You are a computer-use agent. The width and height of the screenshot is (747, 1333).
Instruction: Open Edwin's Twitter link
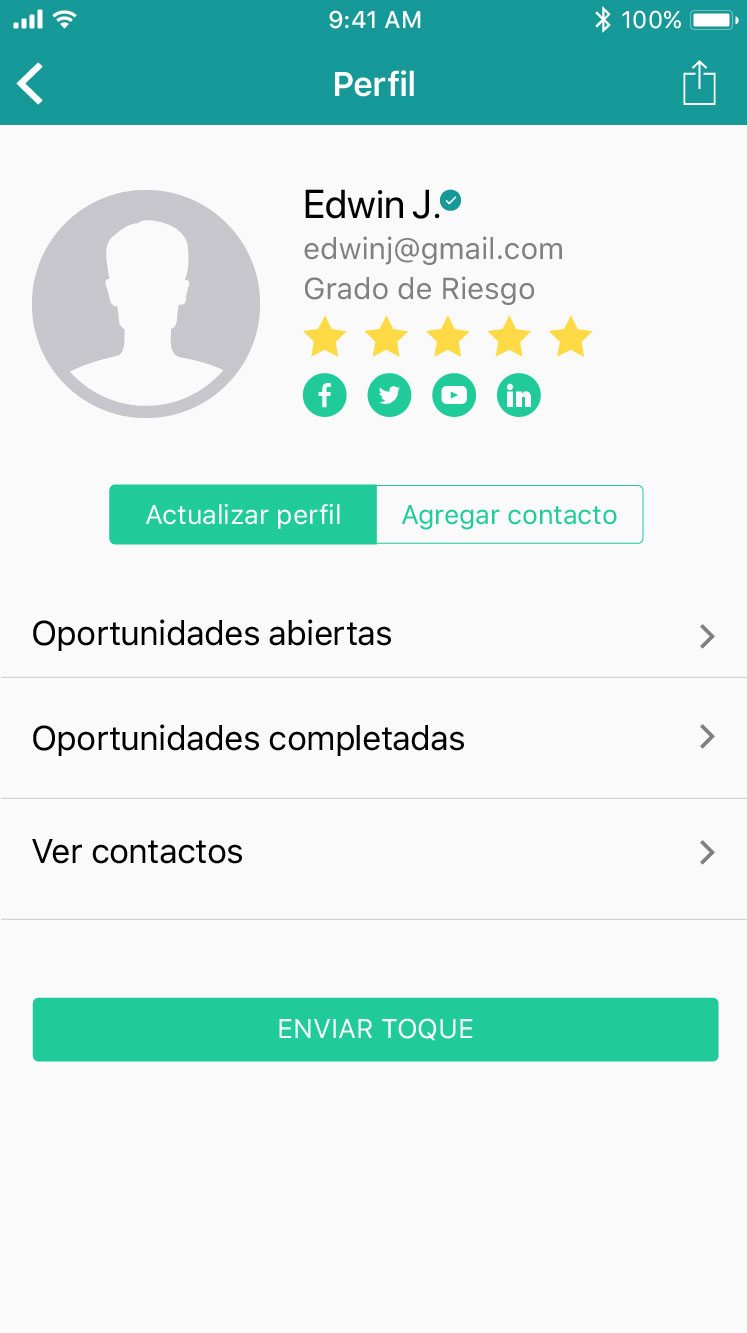click(x=389, y=395)
